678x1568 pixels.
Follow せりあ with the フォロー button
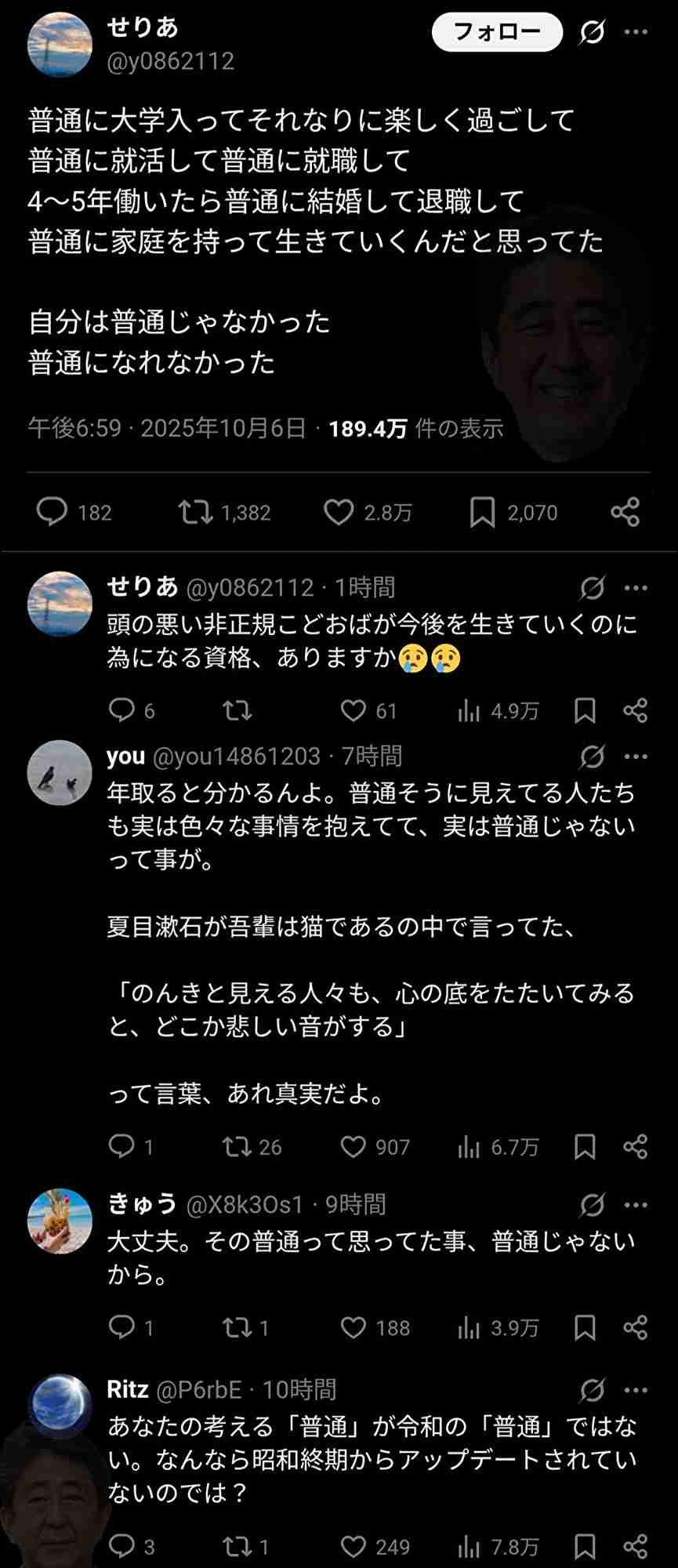point(497,32)
